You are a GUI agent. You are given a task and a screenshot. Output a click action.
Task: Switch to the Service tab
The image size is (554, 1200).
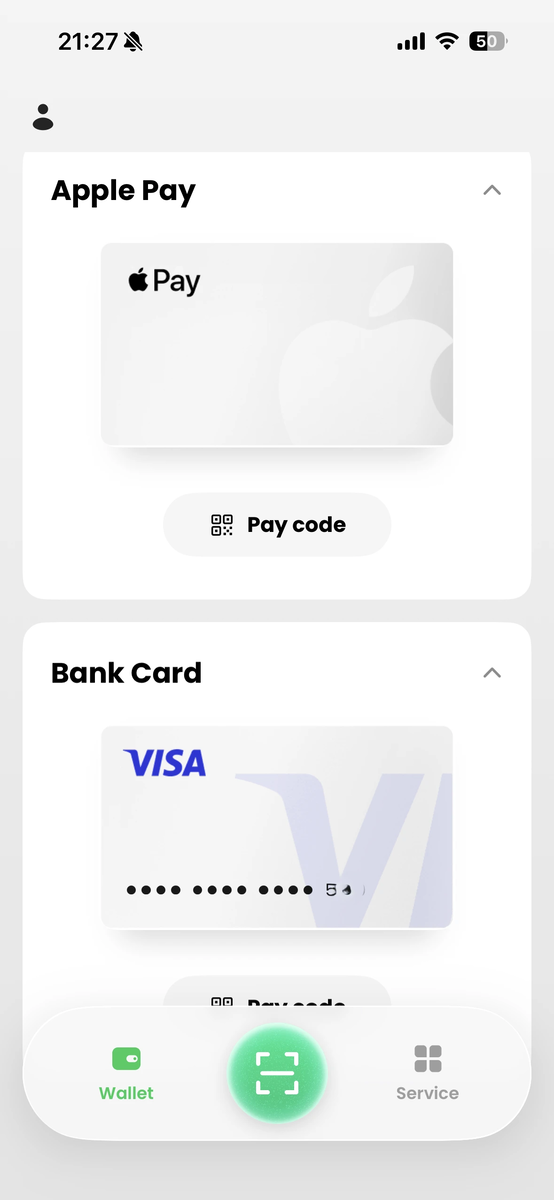click(x=427, y=1073)
